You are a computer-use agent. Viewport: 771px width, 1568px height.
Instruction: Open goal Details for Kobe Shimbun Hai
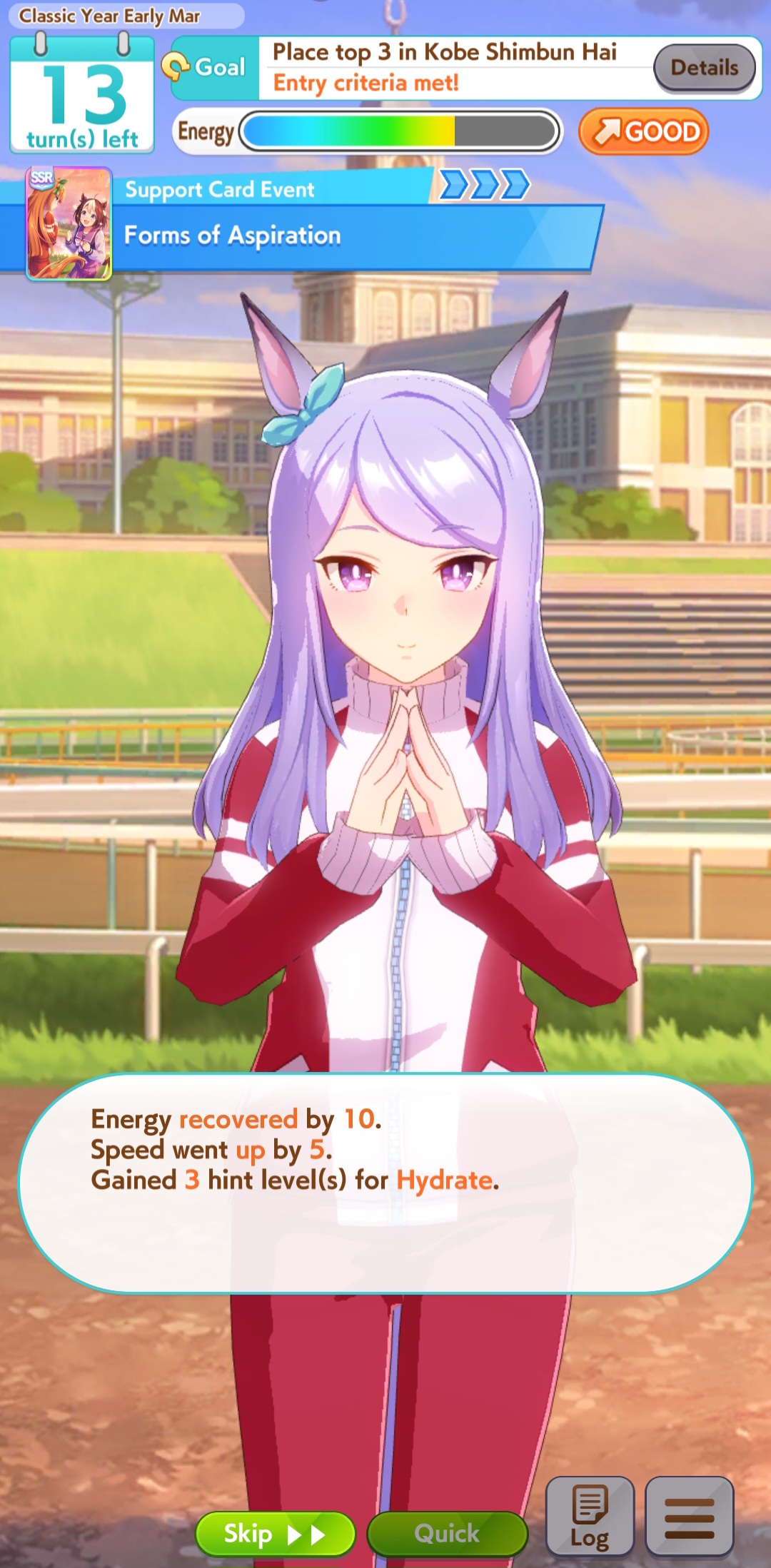(705, 68)
